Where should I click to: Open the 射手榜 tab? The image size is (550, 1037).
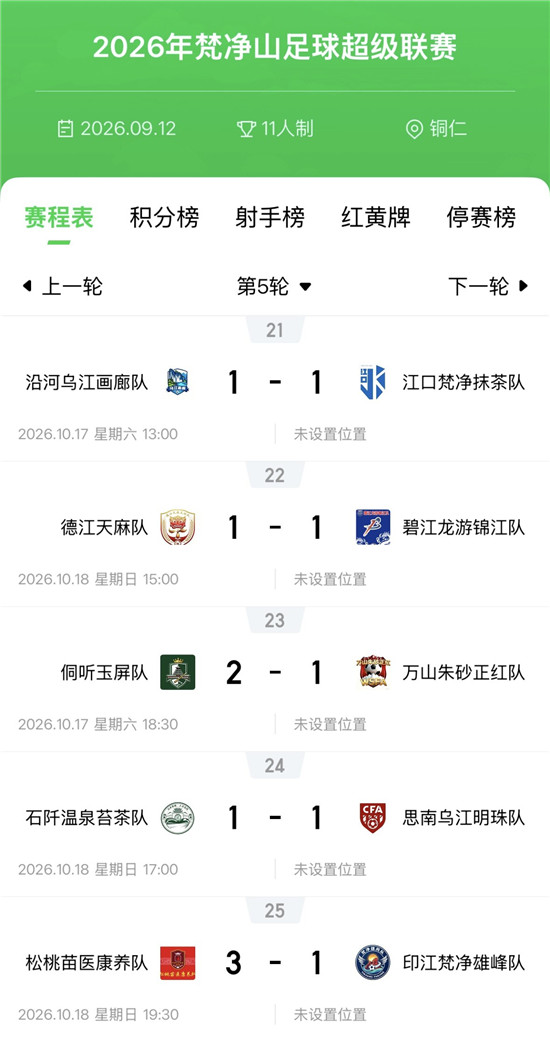pos(270,218)
